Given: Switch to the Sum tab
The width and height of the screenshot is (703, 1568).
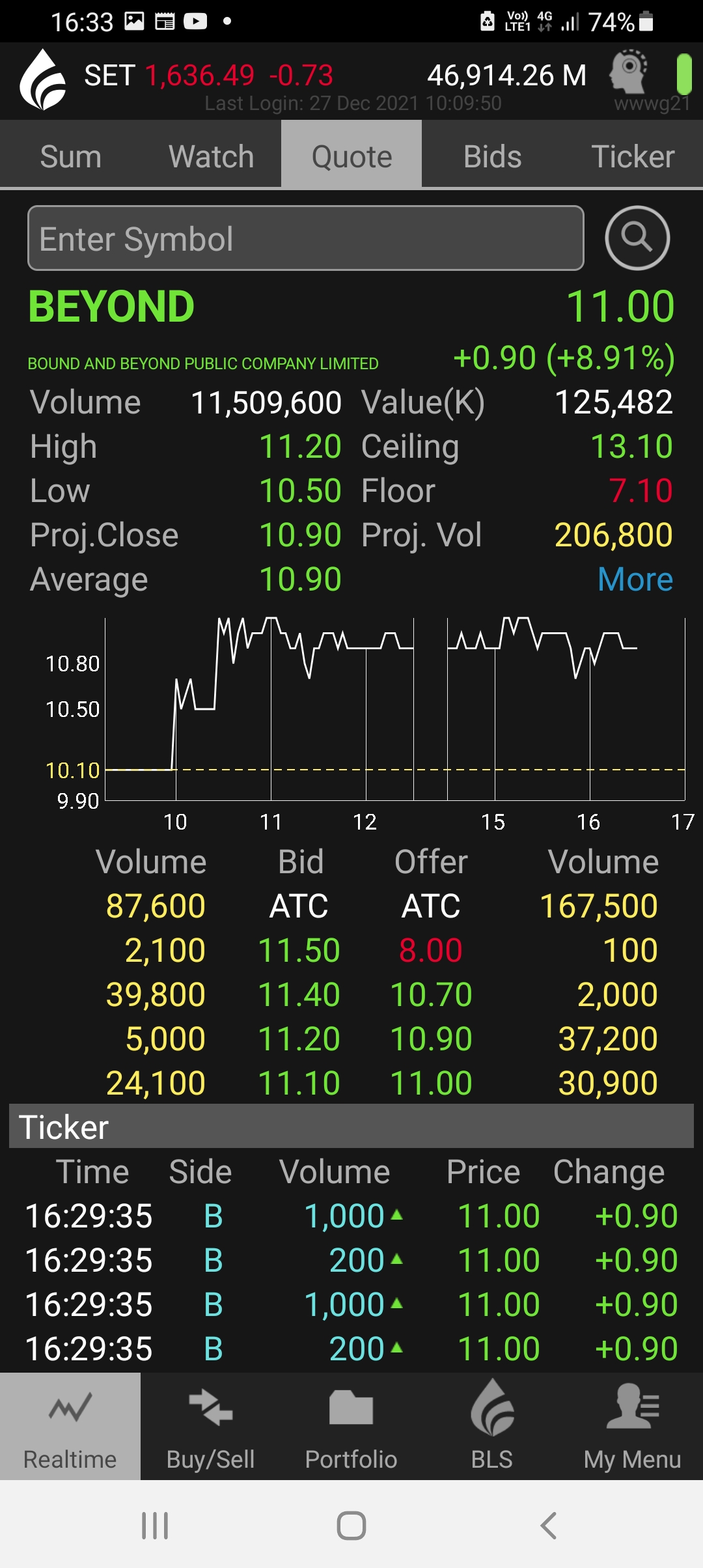Looking at the screenshot, I should pos(70,156).
